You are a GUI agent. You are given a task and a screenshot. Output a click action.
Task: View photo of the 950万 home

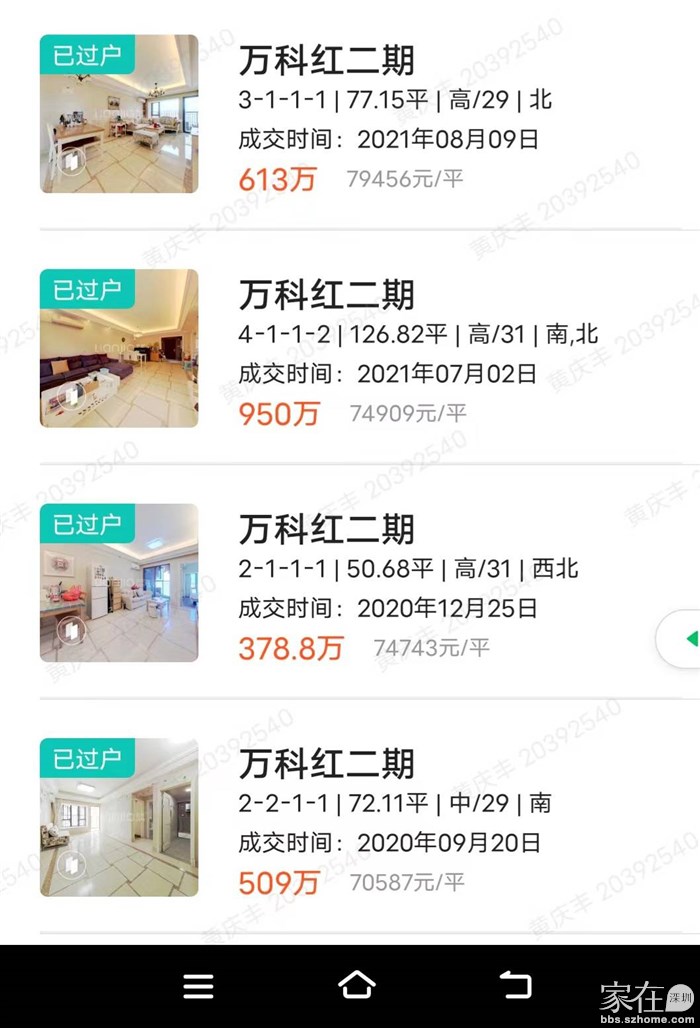[x=119, y=348]
